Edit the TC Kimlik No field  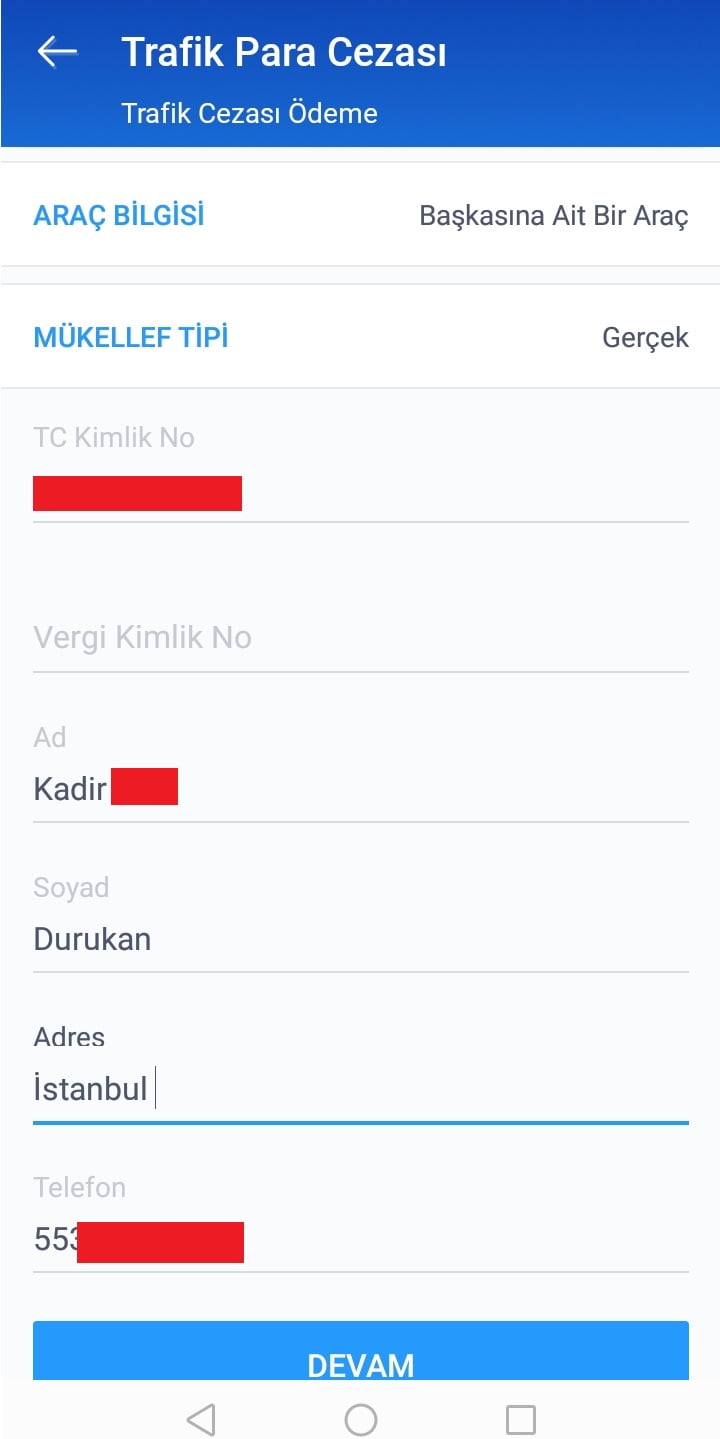pos(360,494)
